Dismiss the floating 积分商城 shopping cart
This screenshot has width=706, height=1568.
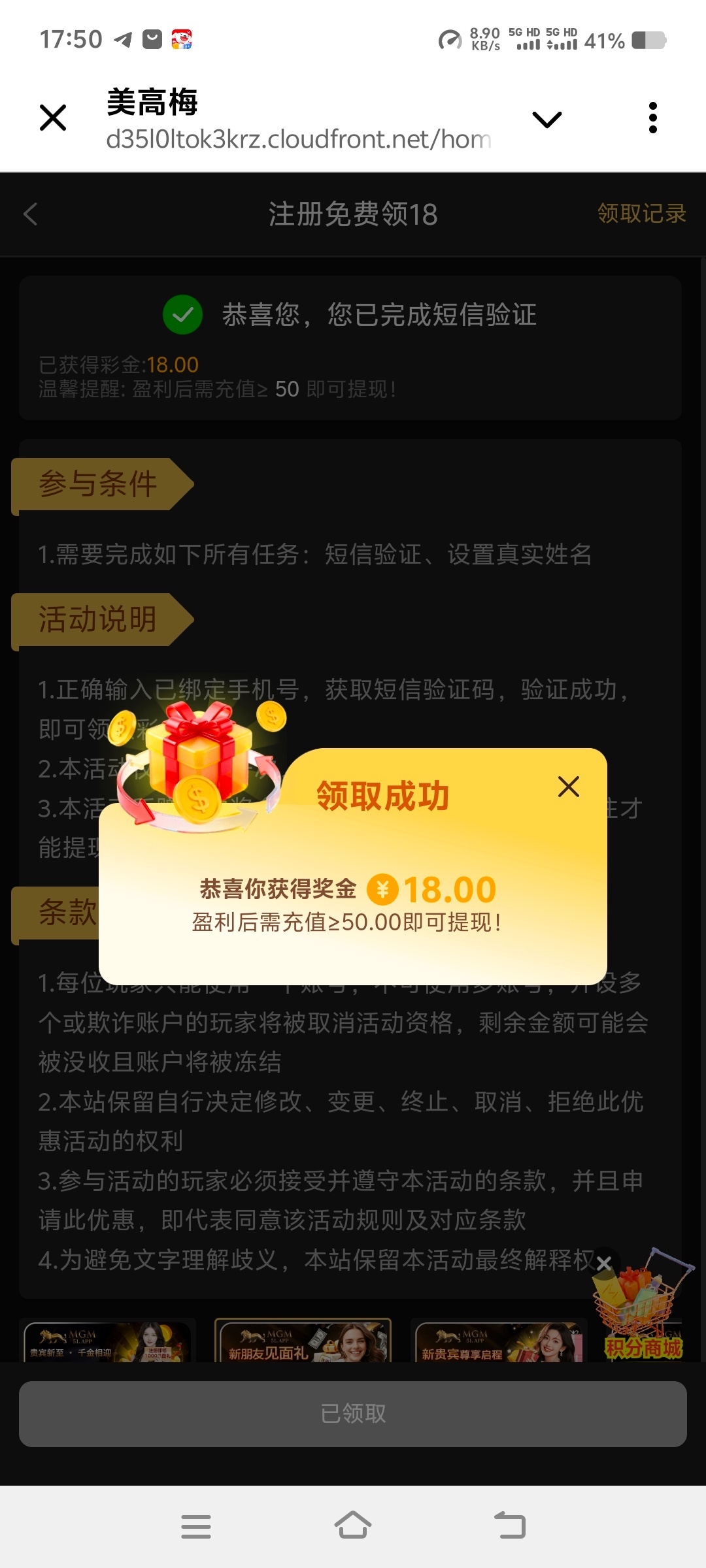point(604,1264)
